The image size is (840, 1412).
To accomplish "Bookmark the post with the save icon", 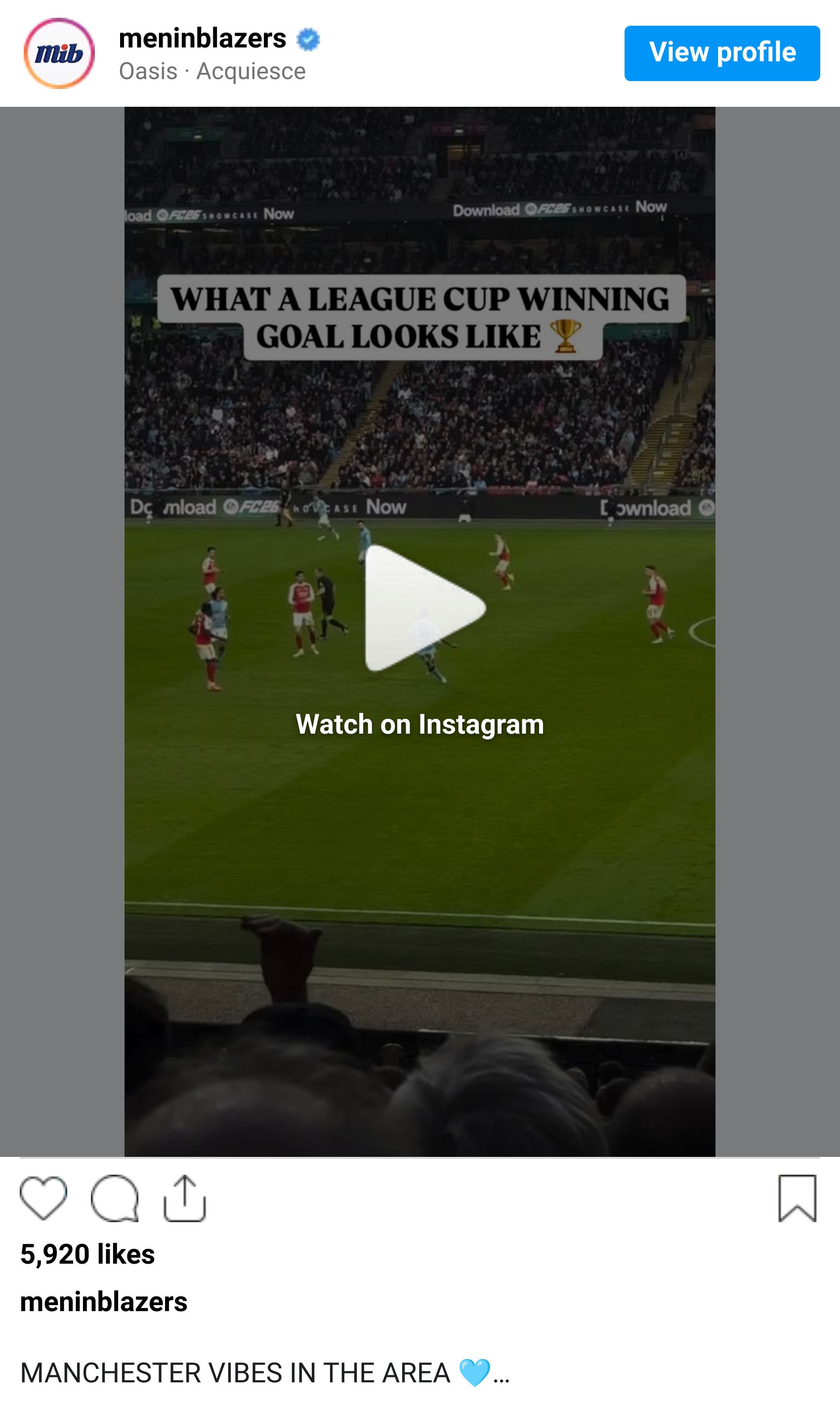I will [797, 1197].
